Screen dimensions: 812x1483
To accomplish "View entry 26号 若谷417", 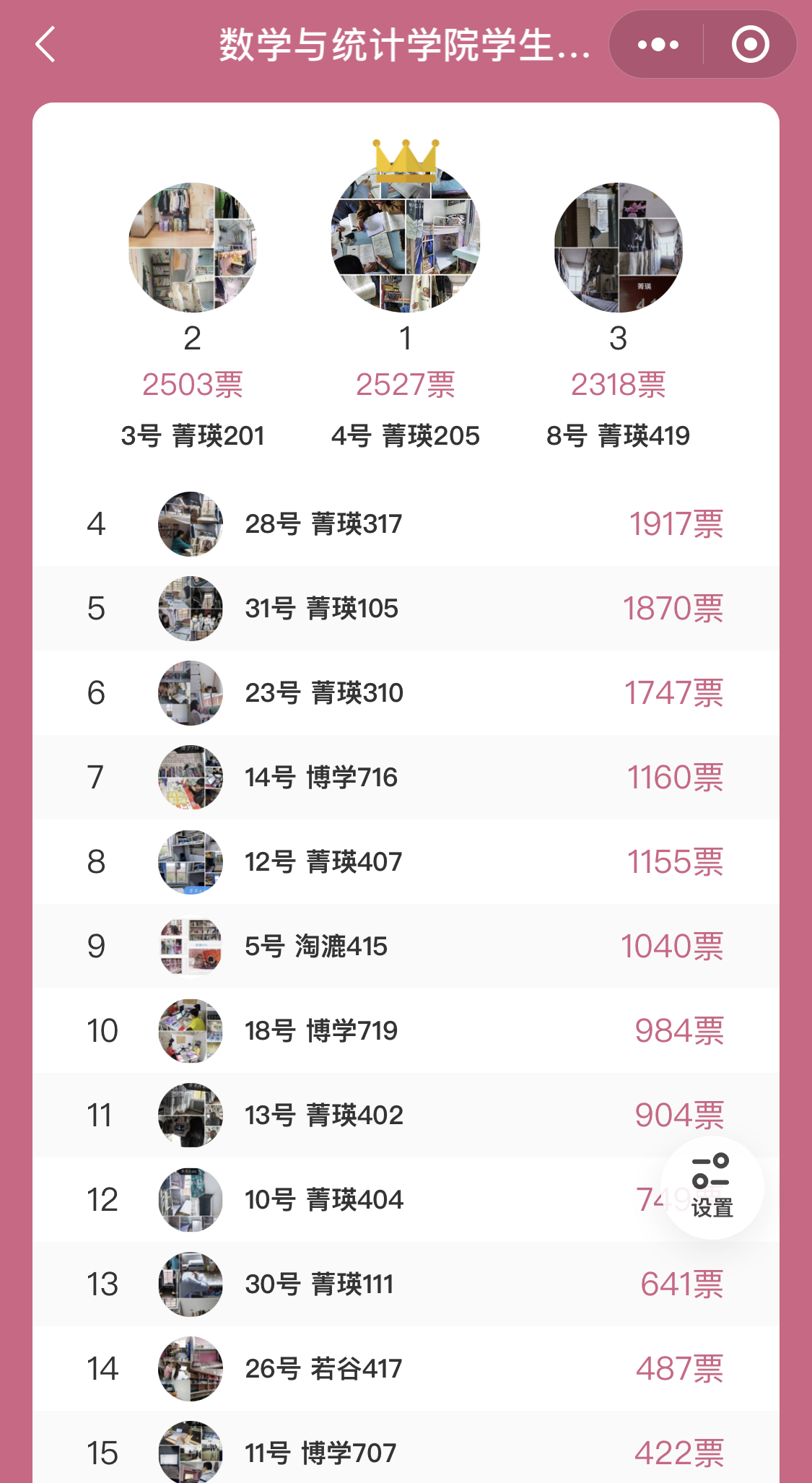I will pos(323,1369).
